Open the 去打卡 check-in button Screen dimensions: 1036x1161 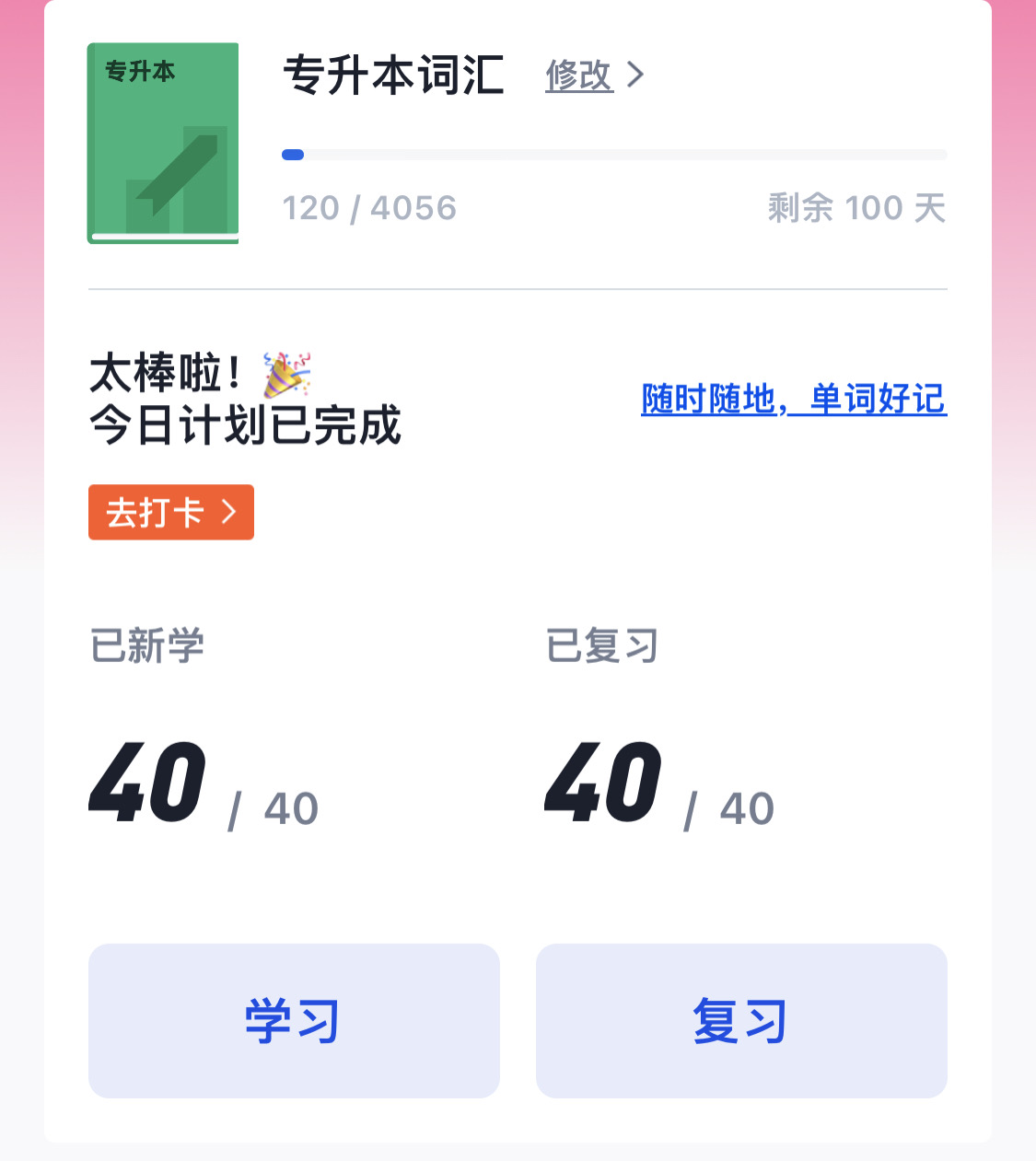coord(171,512)
